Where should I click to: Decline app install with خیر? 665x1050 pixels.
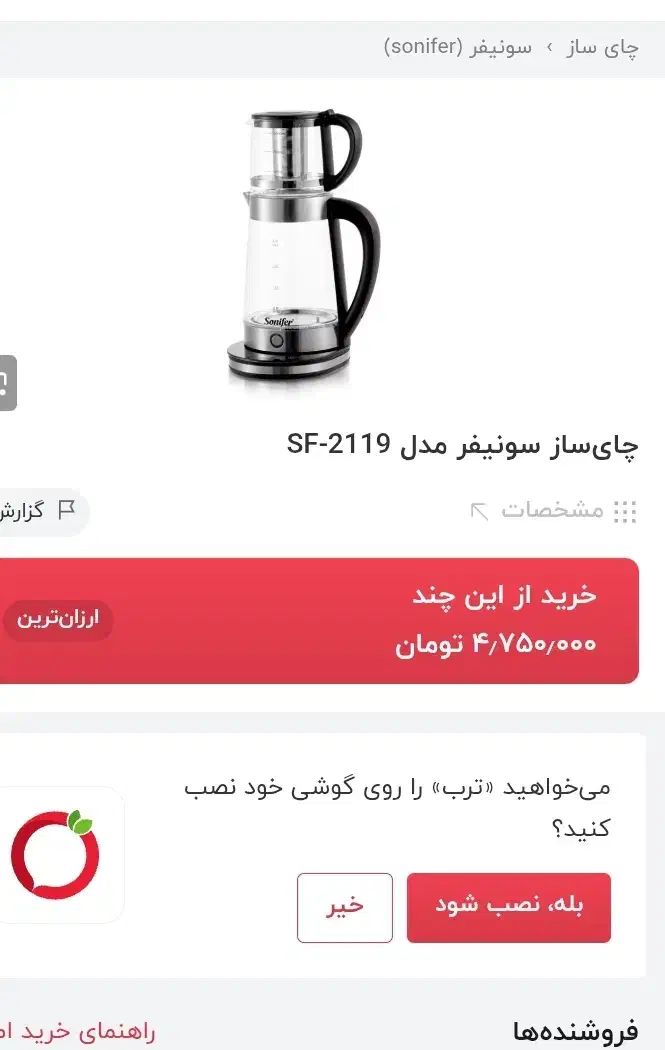pyautogui.click(x=345, y=907)
